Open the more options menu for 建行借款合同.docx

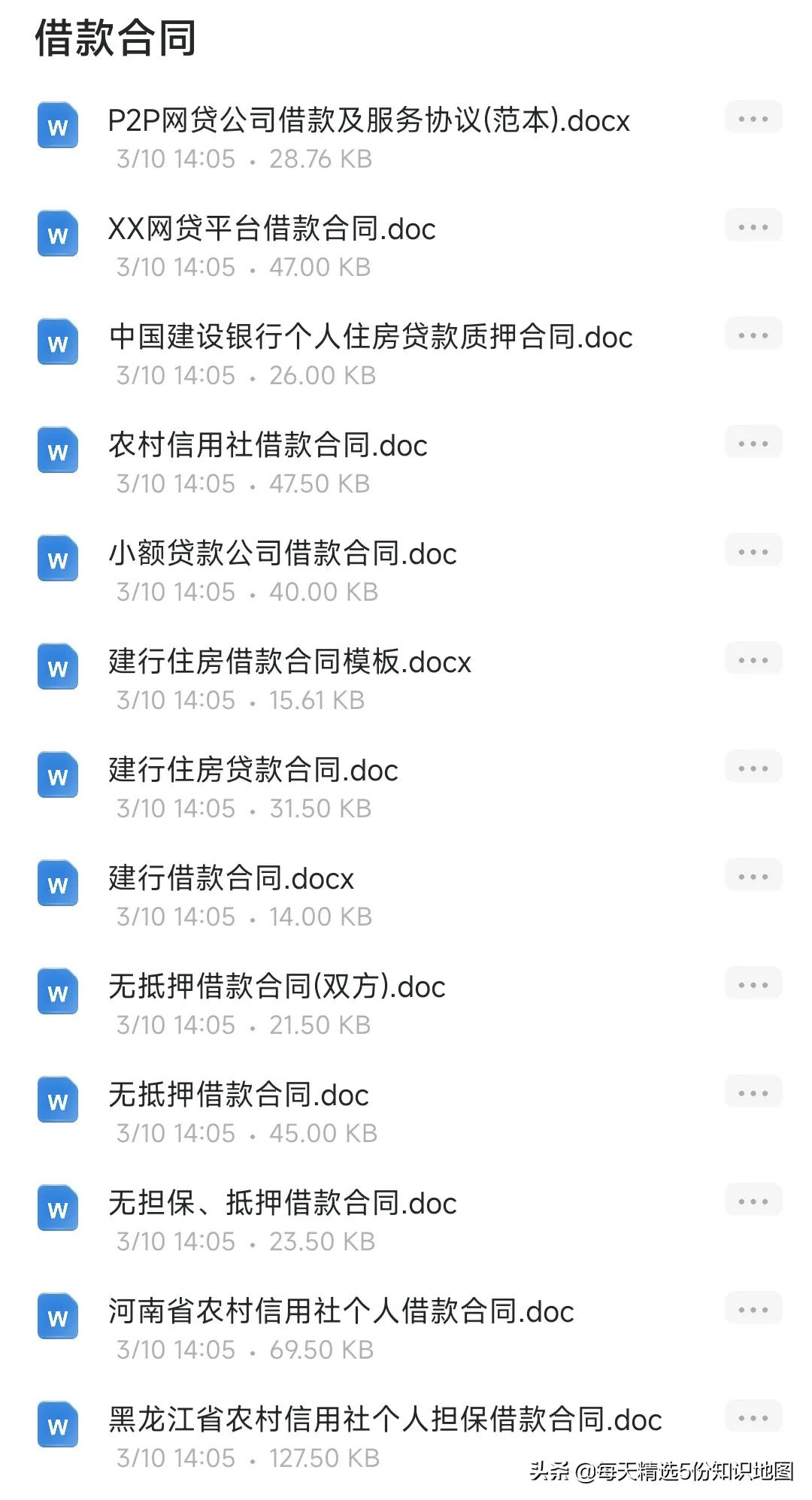tap(753, 875)
